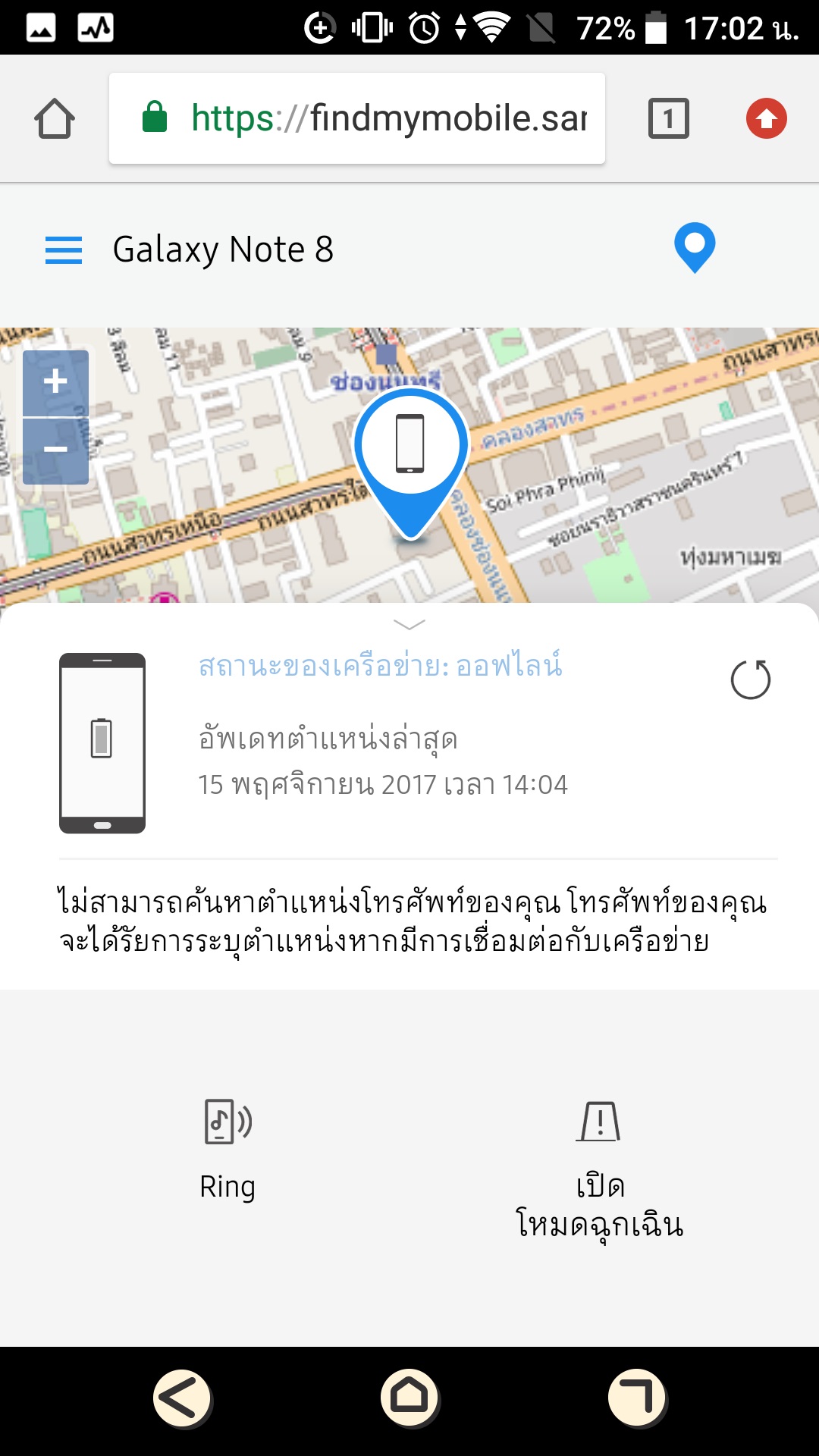Tap the red upload arrow icon
This screenshot has height=1456, width=819.
767,118
